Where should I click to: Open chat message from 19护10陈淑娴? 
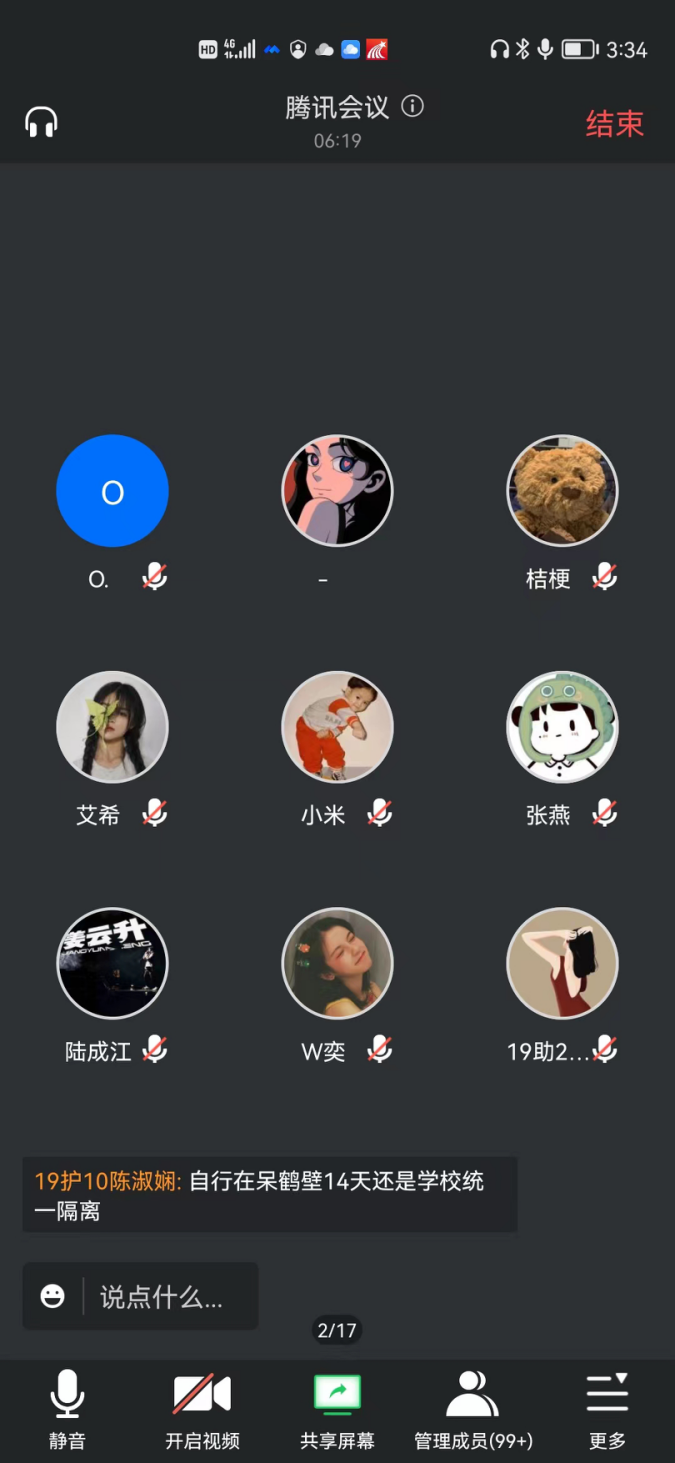(269, 1195)
